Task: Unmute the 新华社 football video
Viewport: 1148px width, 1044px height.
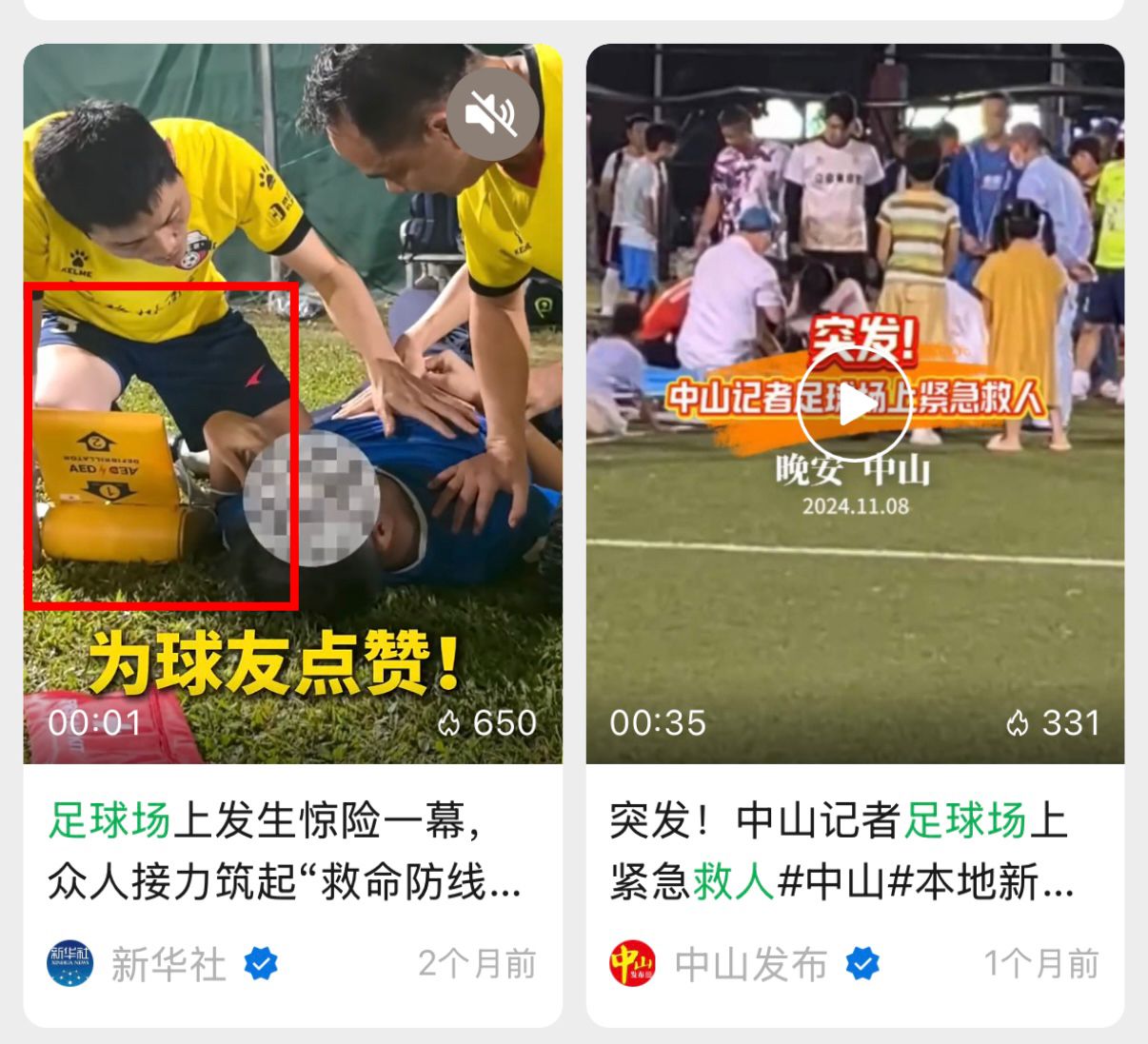Action: coord(492,114)
